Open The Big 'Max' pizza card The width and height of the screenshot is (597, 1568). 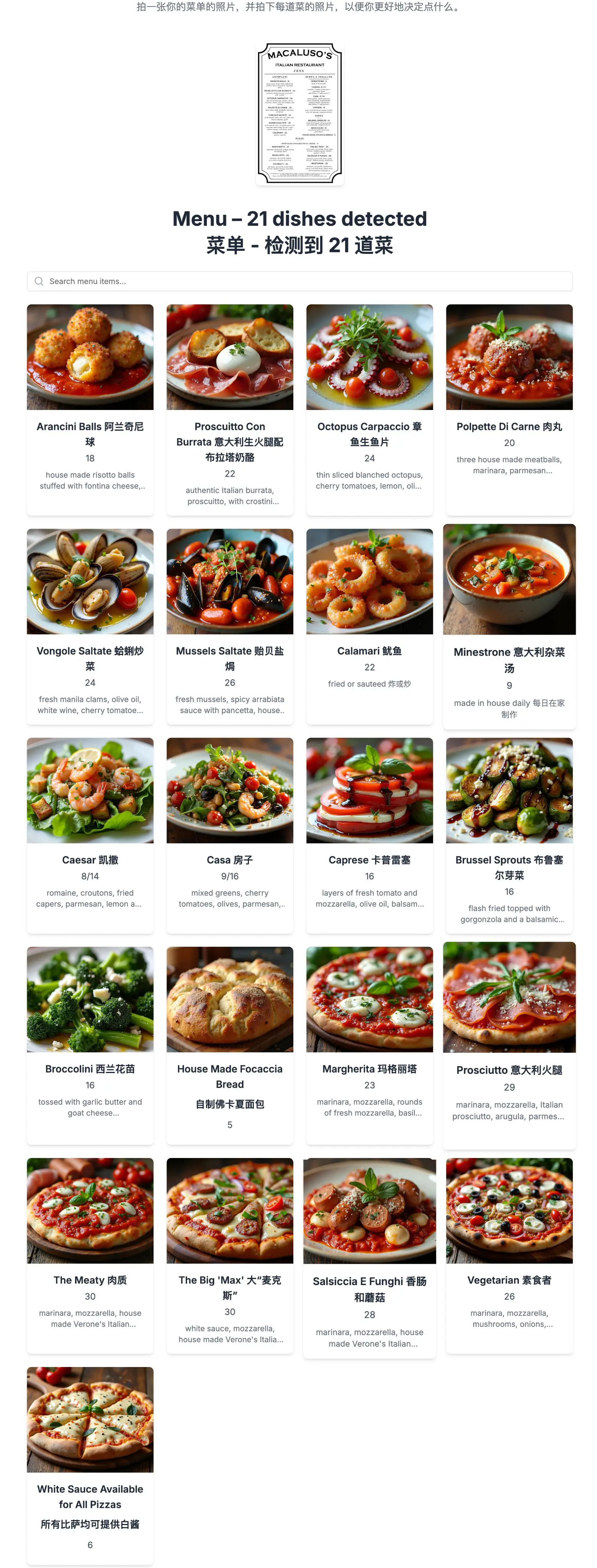coord(230,1255)
